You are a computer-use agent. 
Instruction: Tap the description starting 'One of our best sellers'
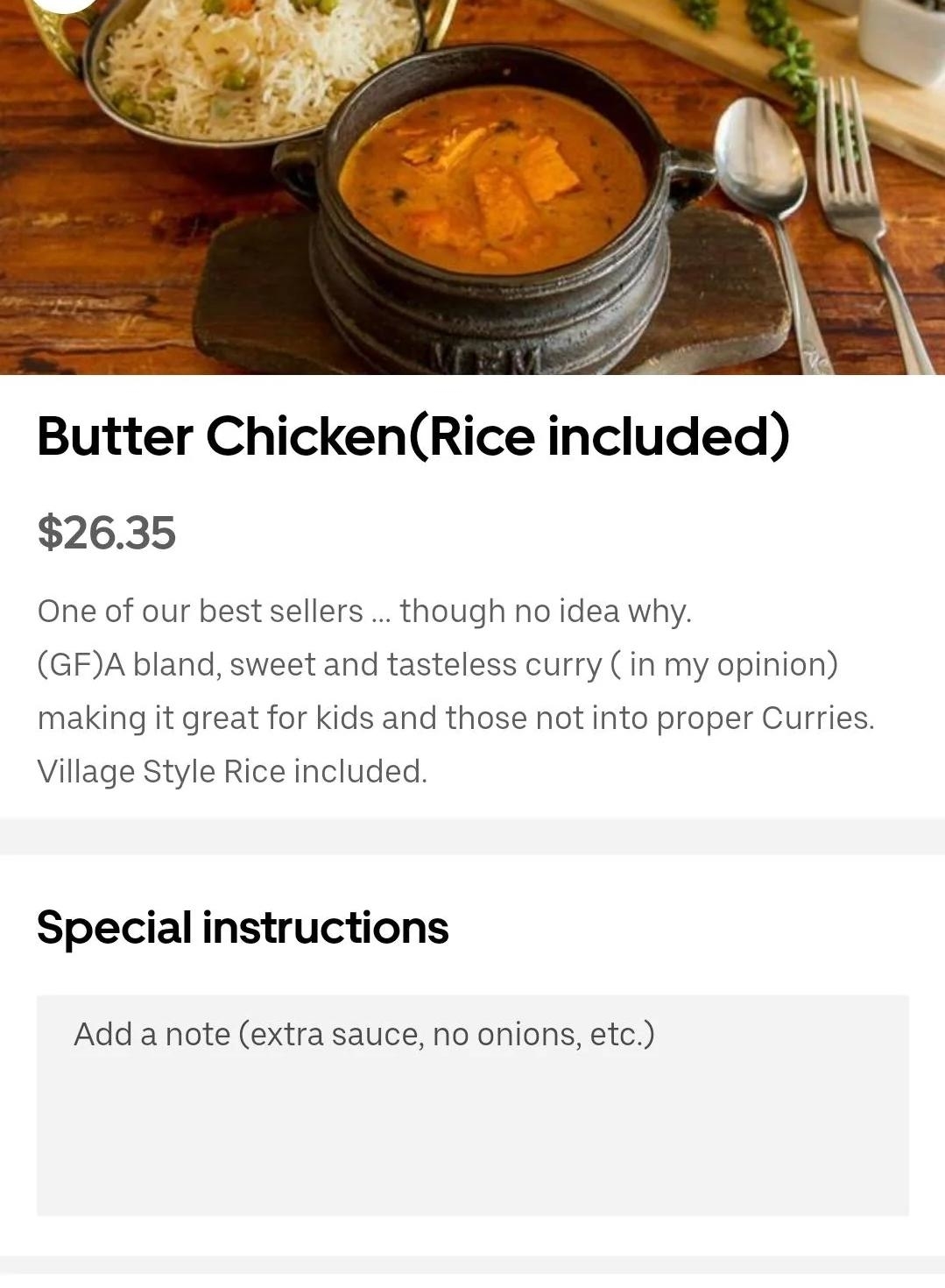[363, 611]
